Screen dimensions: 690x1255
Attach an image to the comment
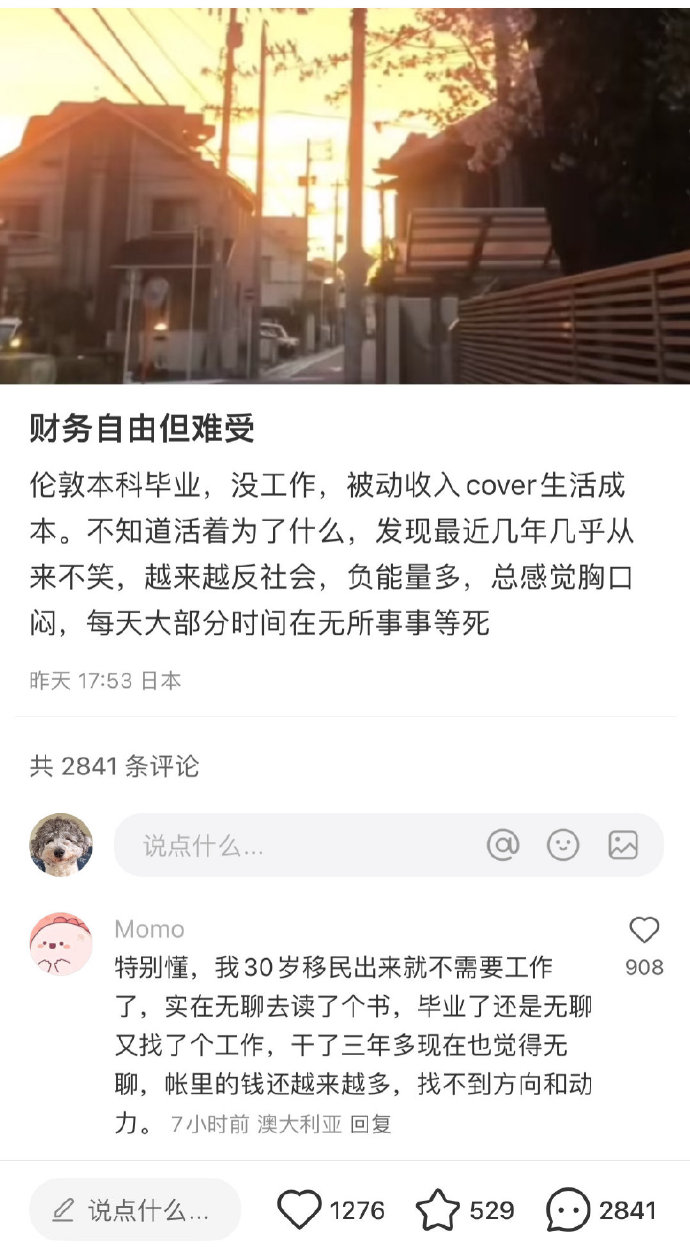pyautogui.click(x=623, y=845)
